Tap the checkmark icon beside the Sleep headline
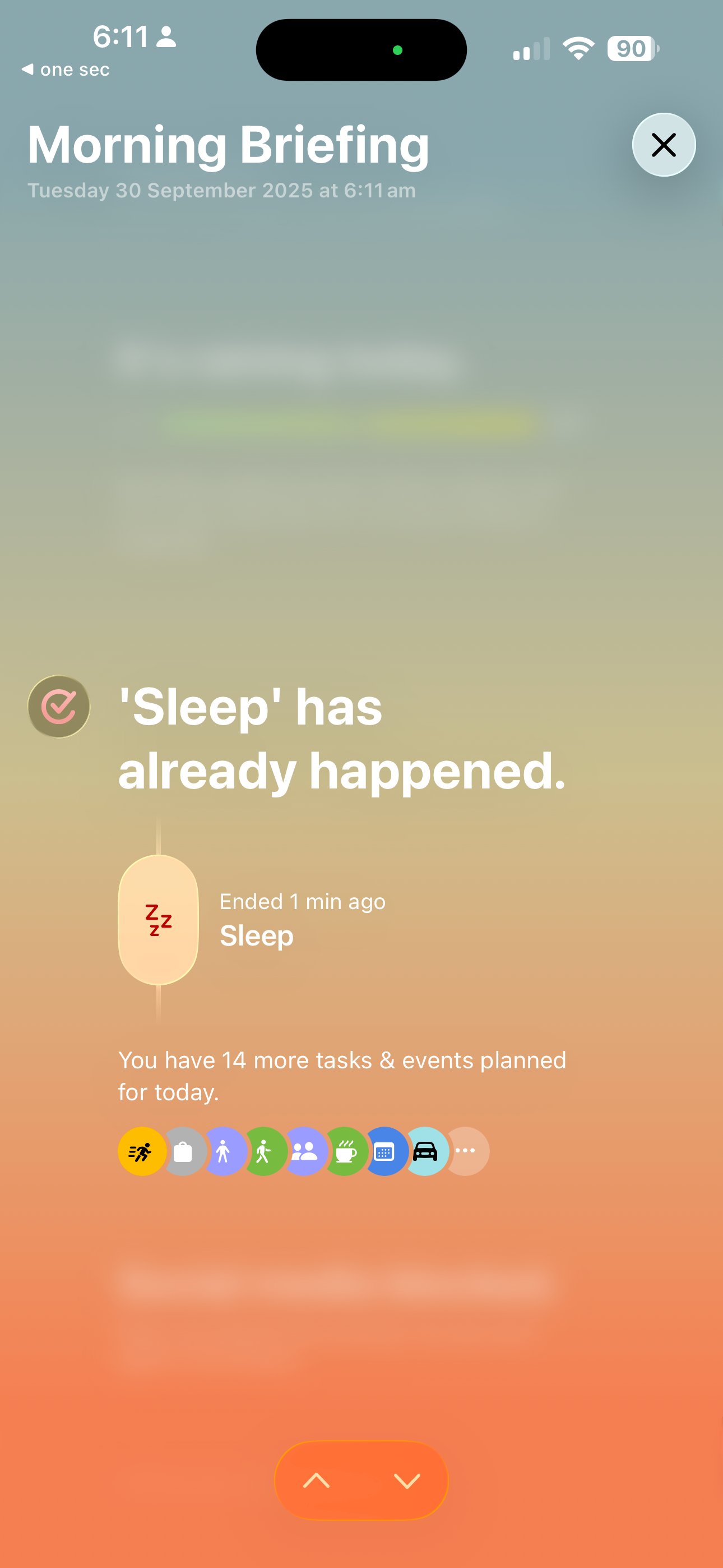723x1568 pixels. (x=59, y=706)
